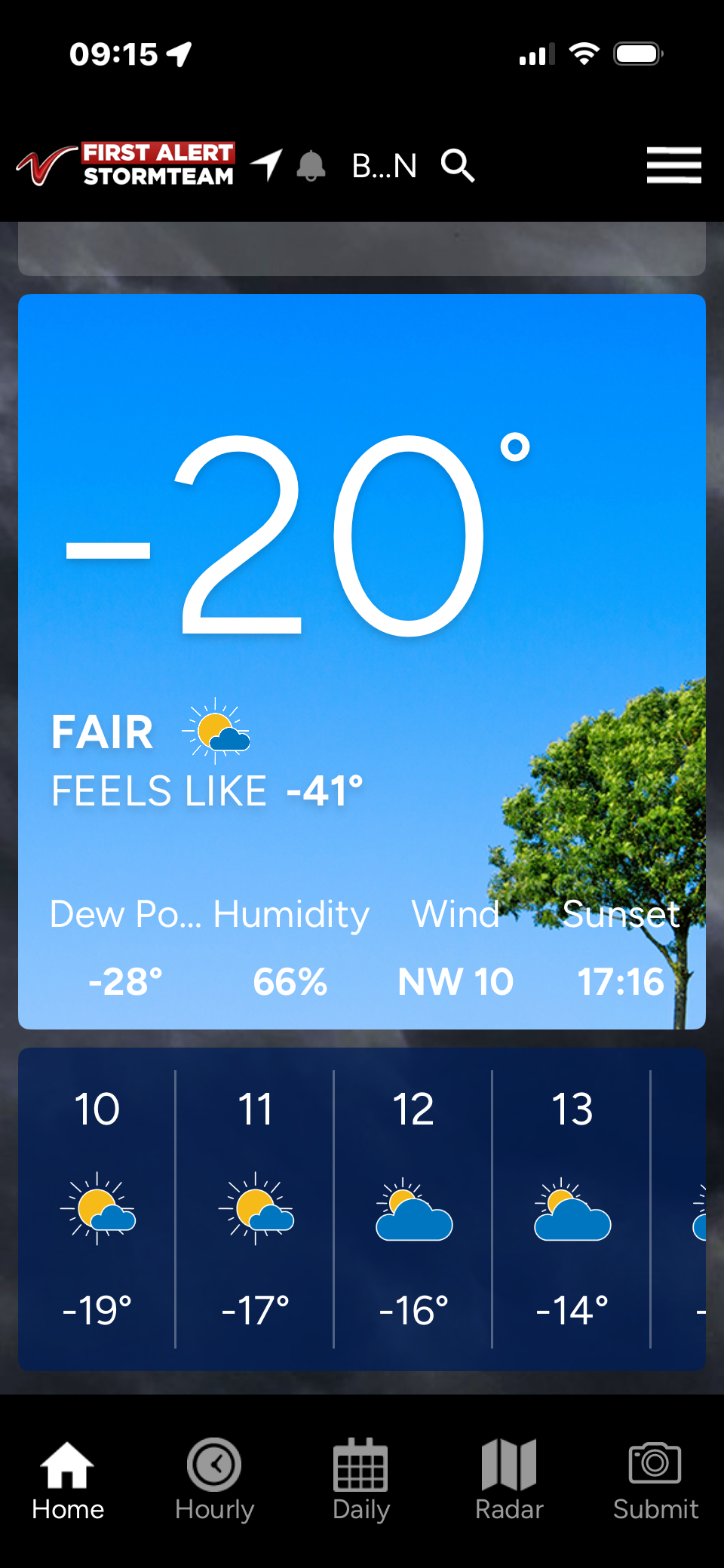Open the current conditions card
Image resolution: width=724 pixels, height=1568 pixels.
pos(362,661)
